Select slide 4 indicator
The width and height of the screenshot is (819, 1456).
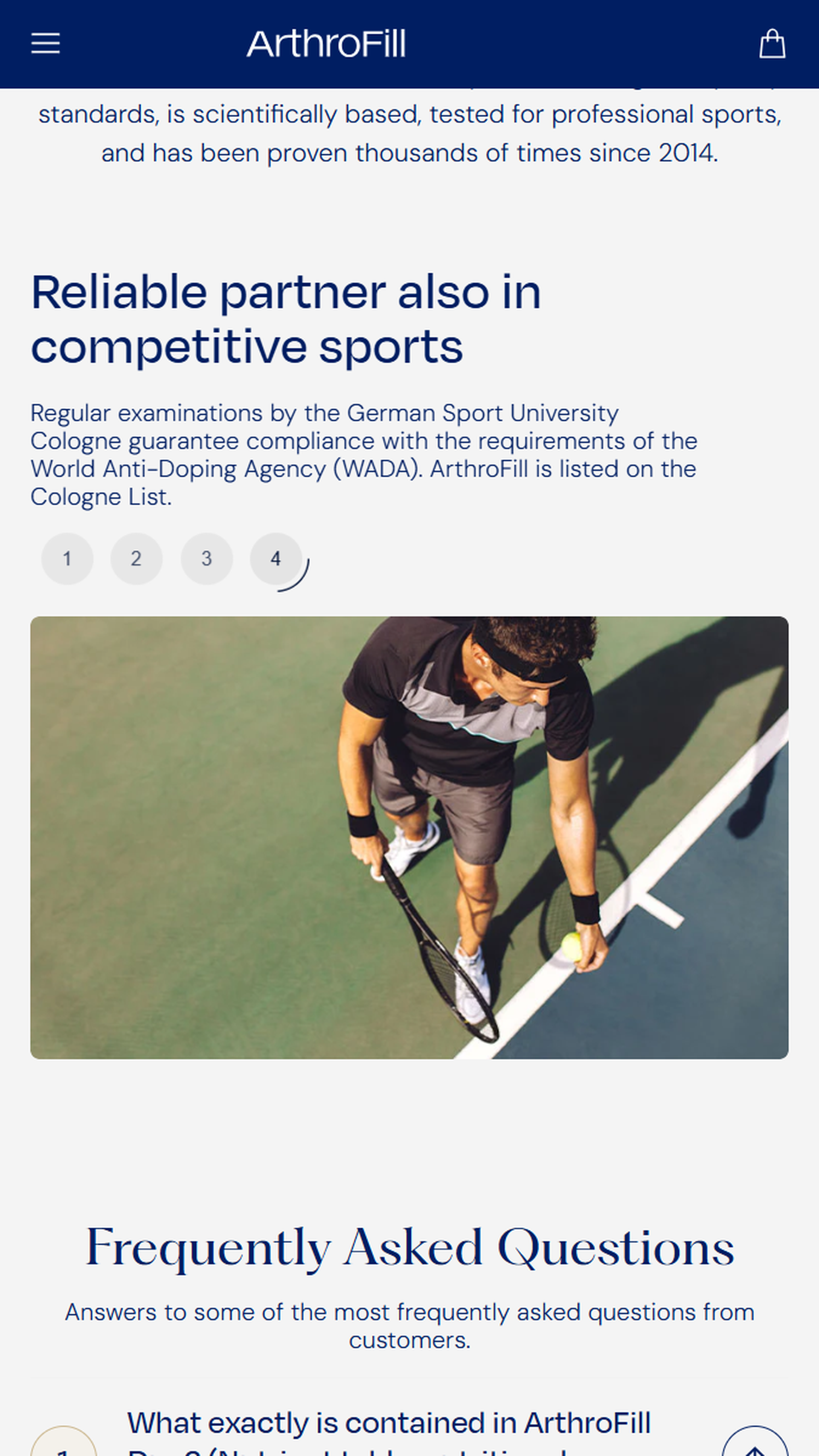point(276,558)
